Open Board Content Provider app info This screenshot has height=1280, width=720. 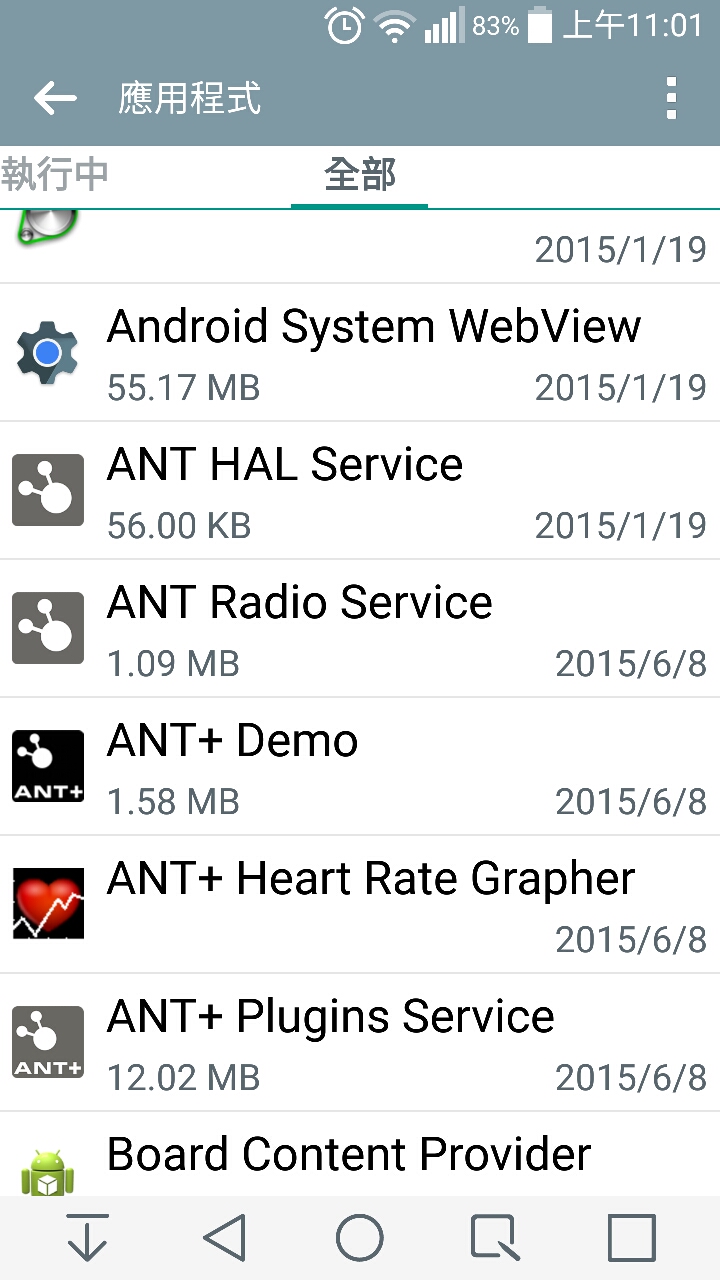coord(360,1157)
